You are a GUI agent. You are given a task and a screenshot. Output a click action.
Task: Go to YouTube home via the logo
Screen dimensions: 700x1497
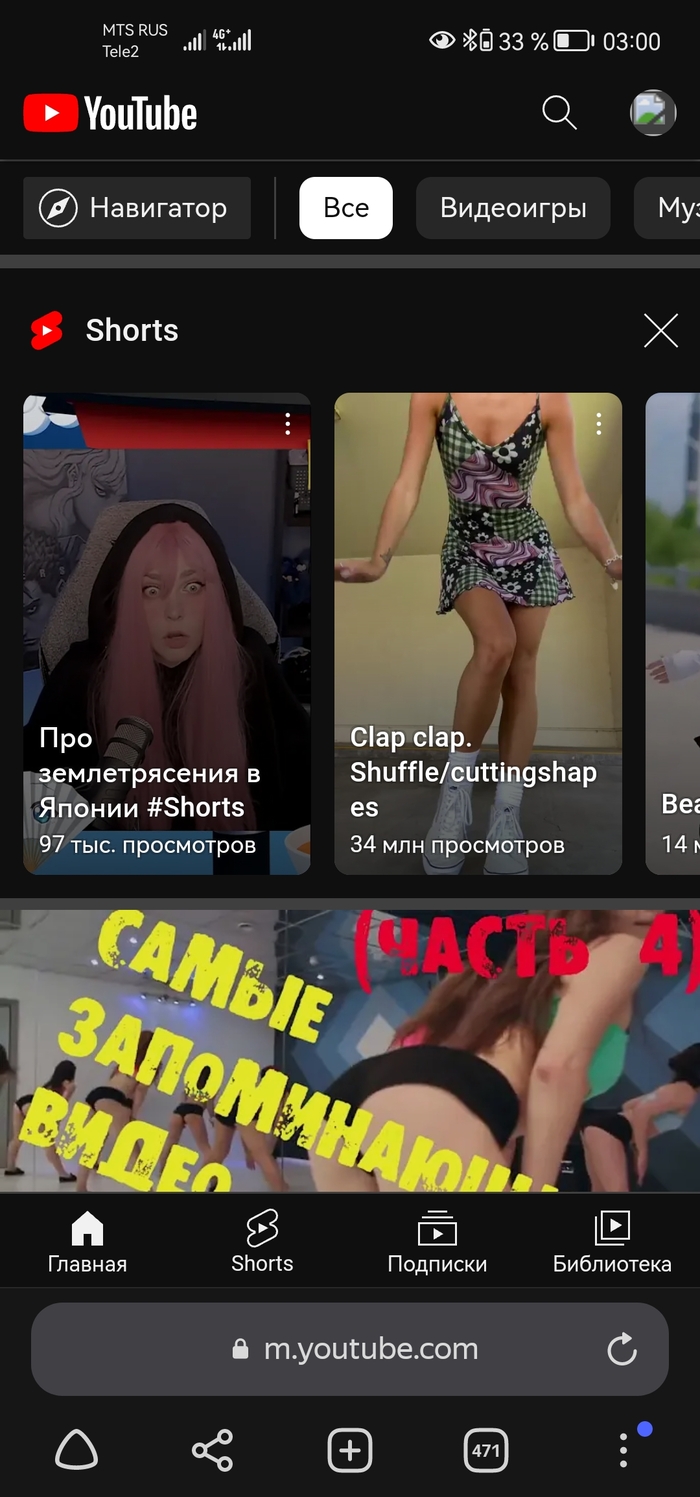(x=111, y=114)
